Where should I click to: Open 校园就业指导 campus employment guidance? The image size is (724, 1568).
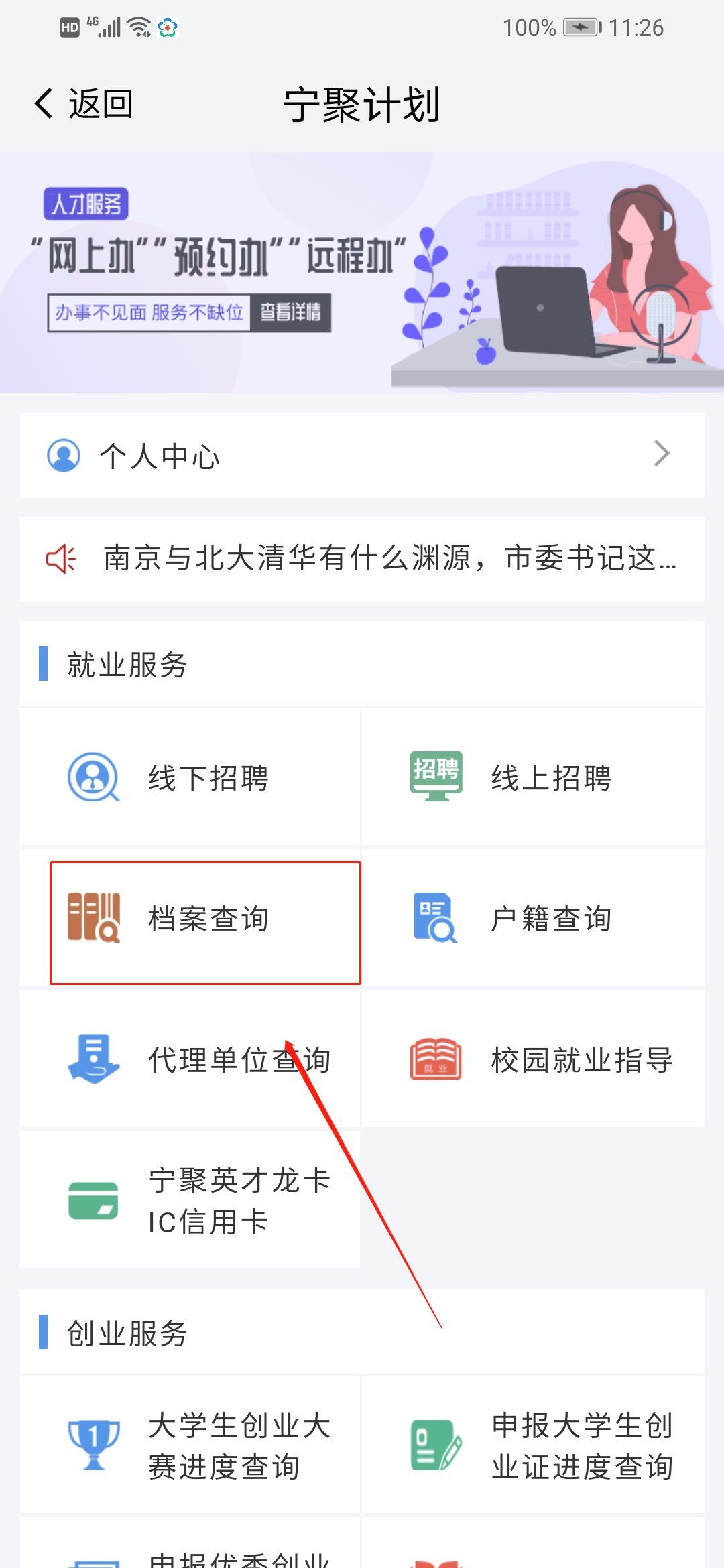click(532, 1060)
